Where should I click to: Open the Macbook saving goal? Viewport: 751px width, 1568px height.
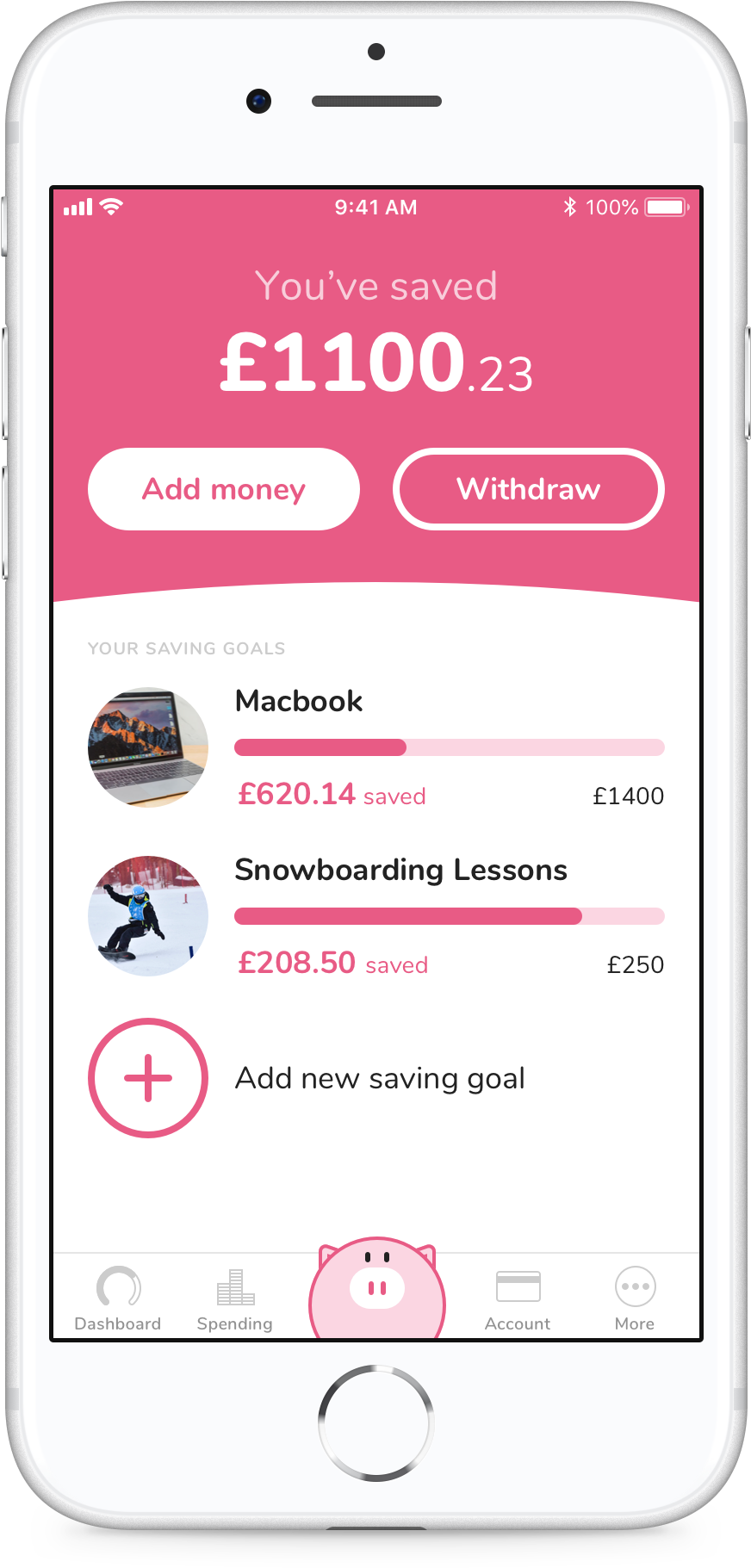tap(299, 701)
